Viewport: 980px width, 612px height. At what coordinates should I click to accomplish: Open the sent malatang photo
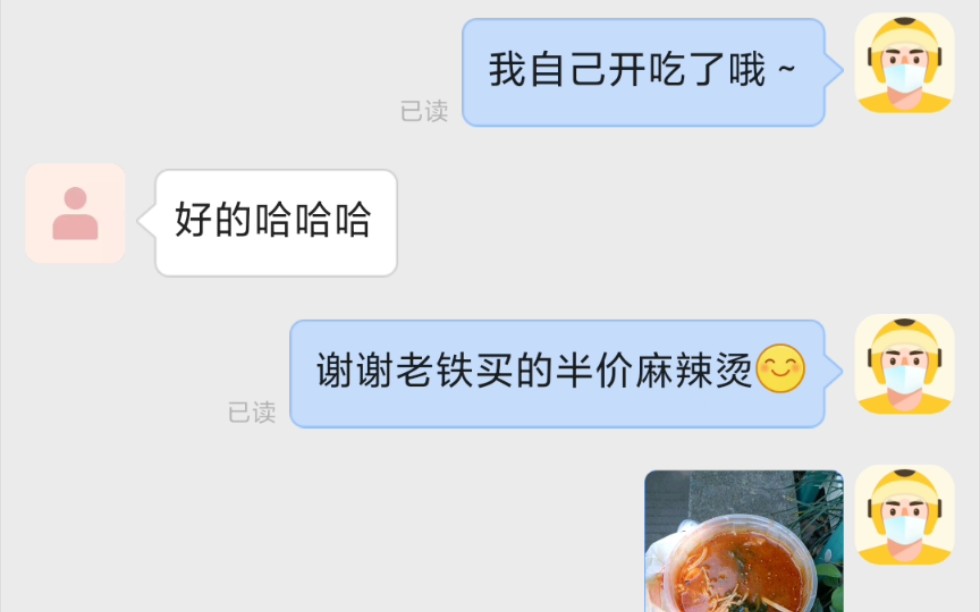tap(743, 542)
